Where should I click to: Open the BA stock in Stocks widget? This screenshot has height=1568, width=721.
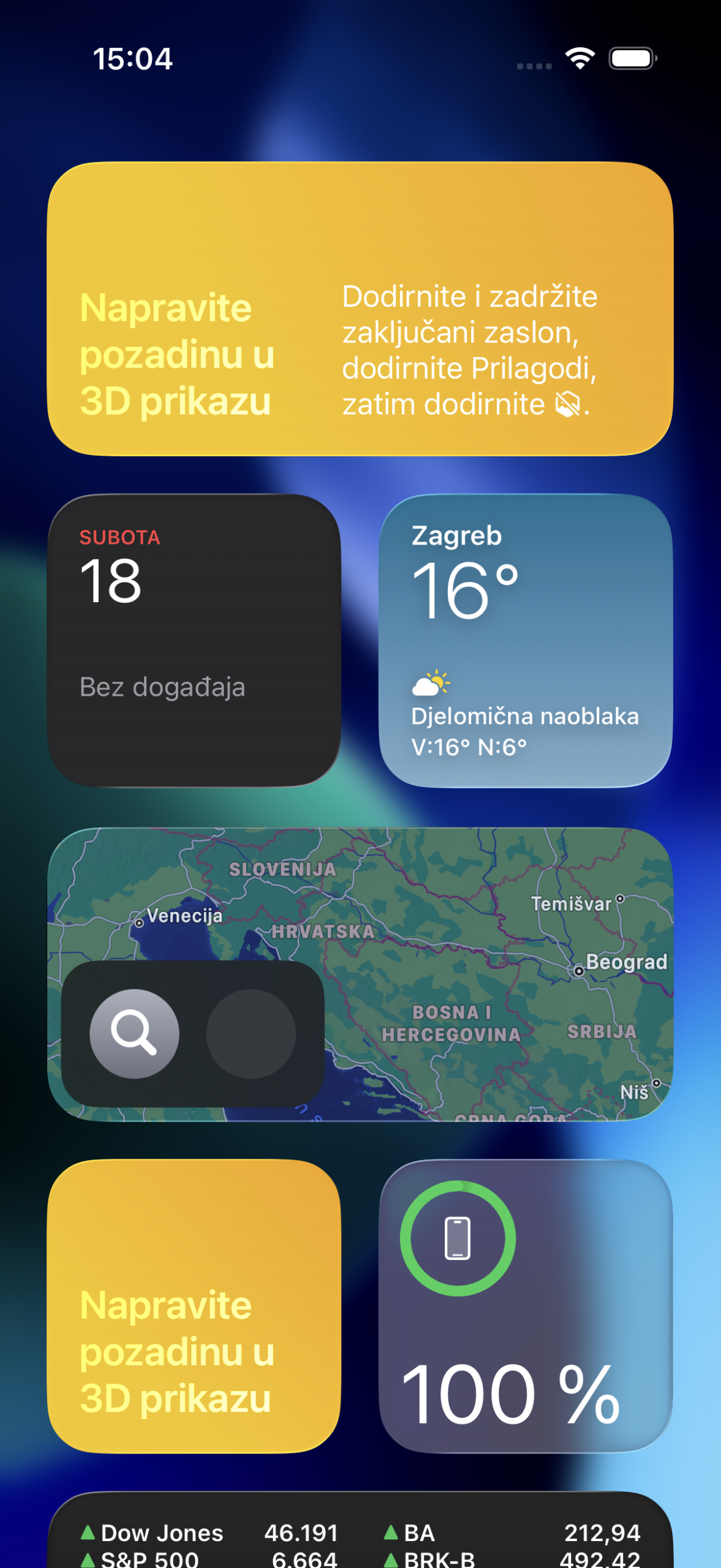tap(511, 1532)
